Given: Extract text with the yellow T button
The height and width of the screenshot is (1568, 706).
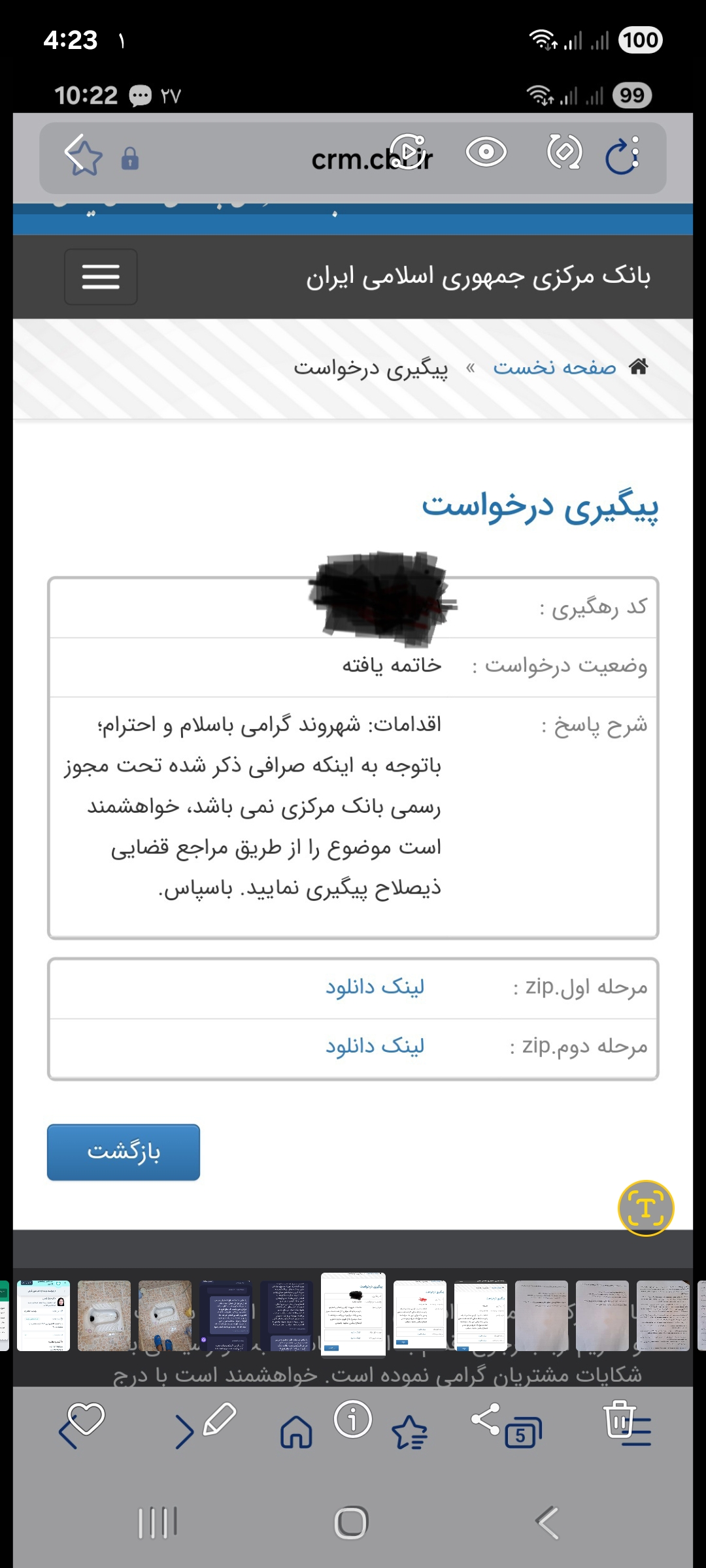Looking at the screenshot, I should pos(645,1208).
